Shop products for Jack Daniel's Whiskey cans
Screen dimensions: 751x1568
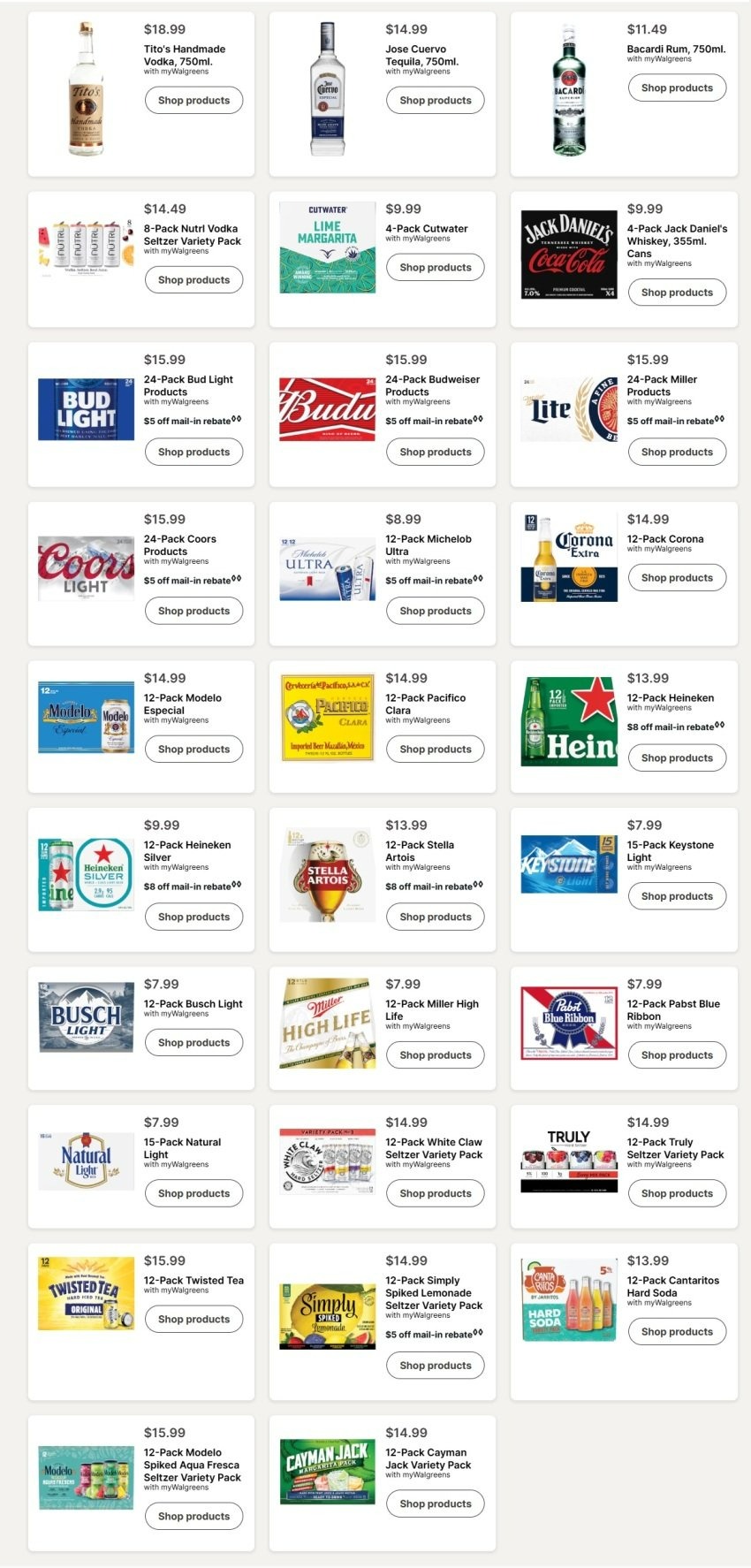point(677,293)
